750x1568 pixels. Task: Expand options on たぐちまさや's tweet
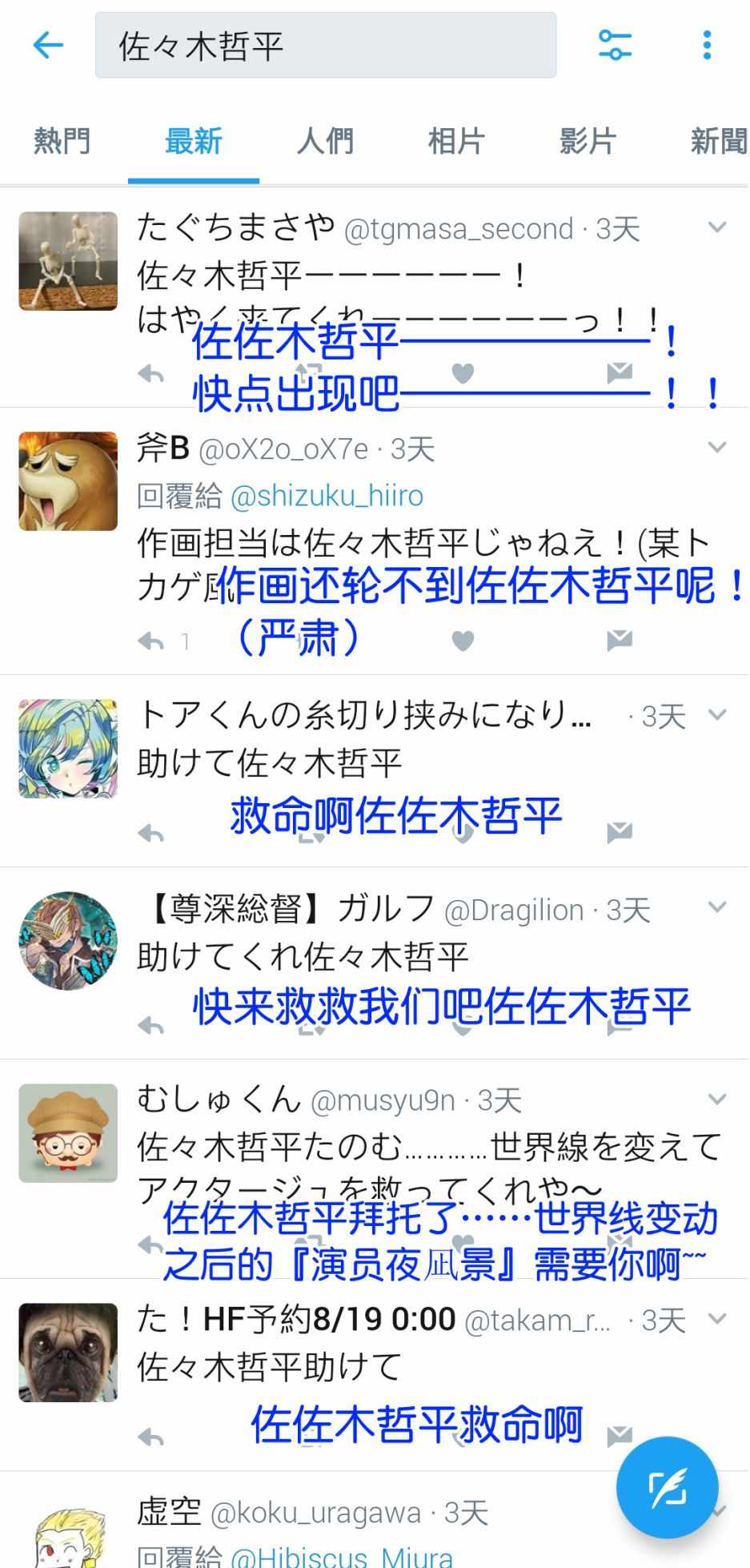(717, 227)
